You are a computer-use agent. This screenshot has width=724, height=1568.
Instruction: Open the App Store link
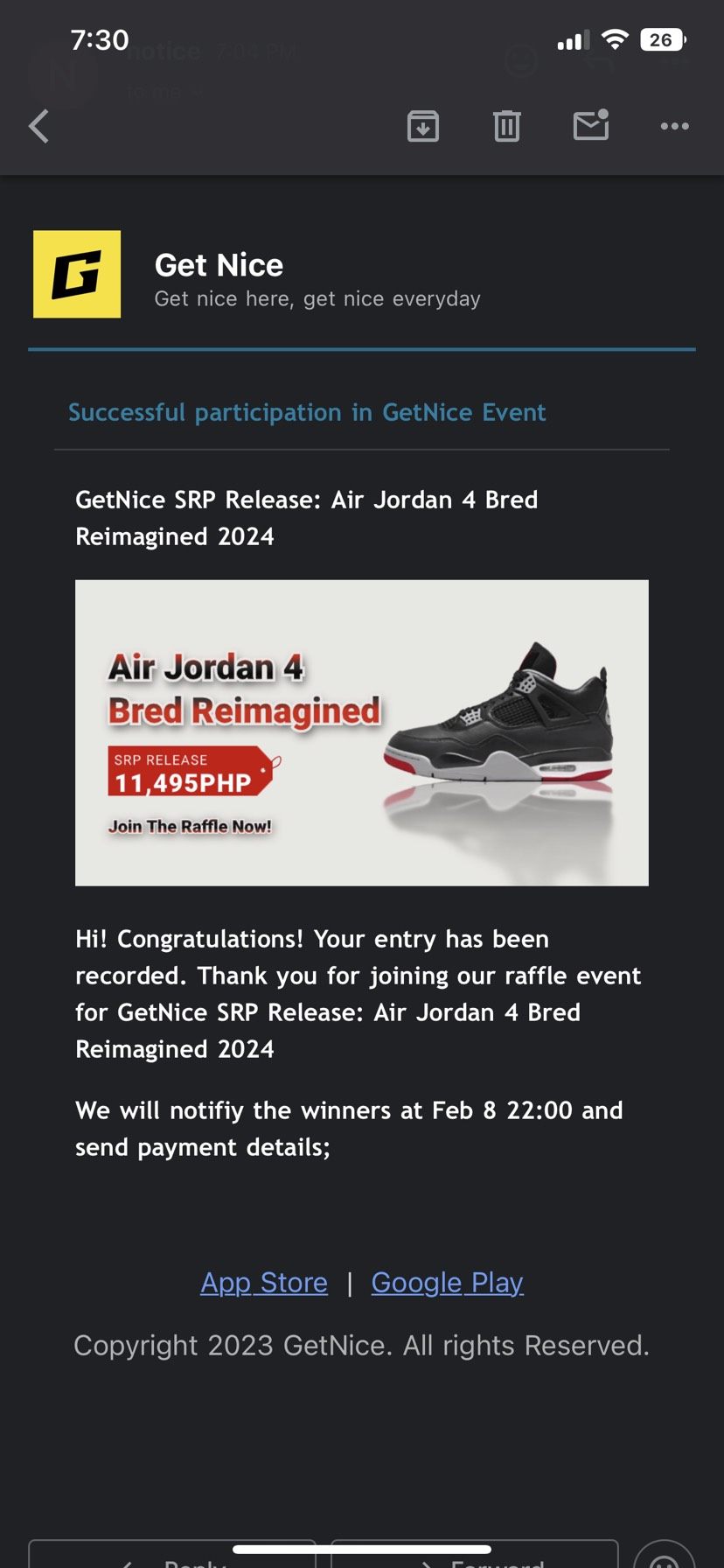coord(264,1282)
